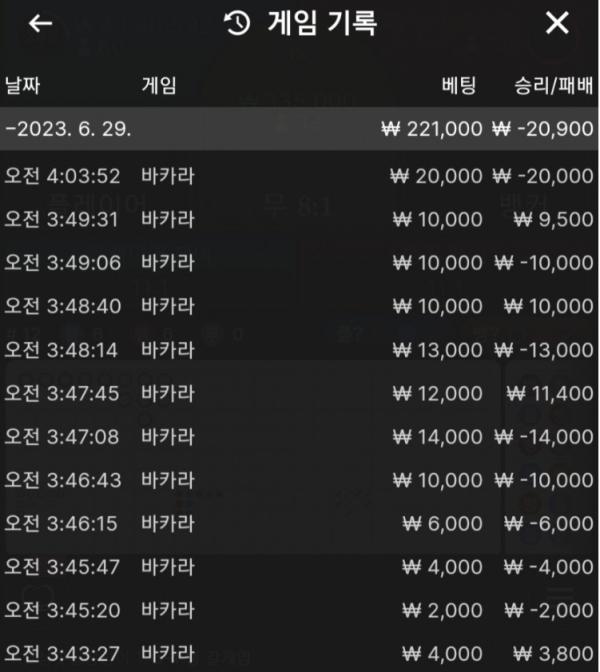Open the 오전 3:47:08 바카라 entry
The width and height of the screenshot is (600, 672).
[300, 437]
